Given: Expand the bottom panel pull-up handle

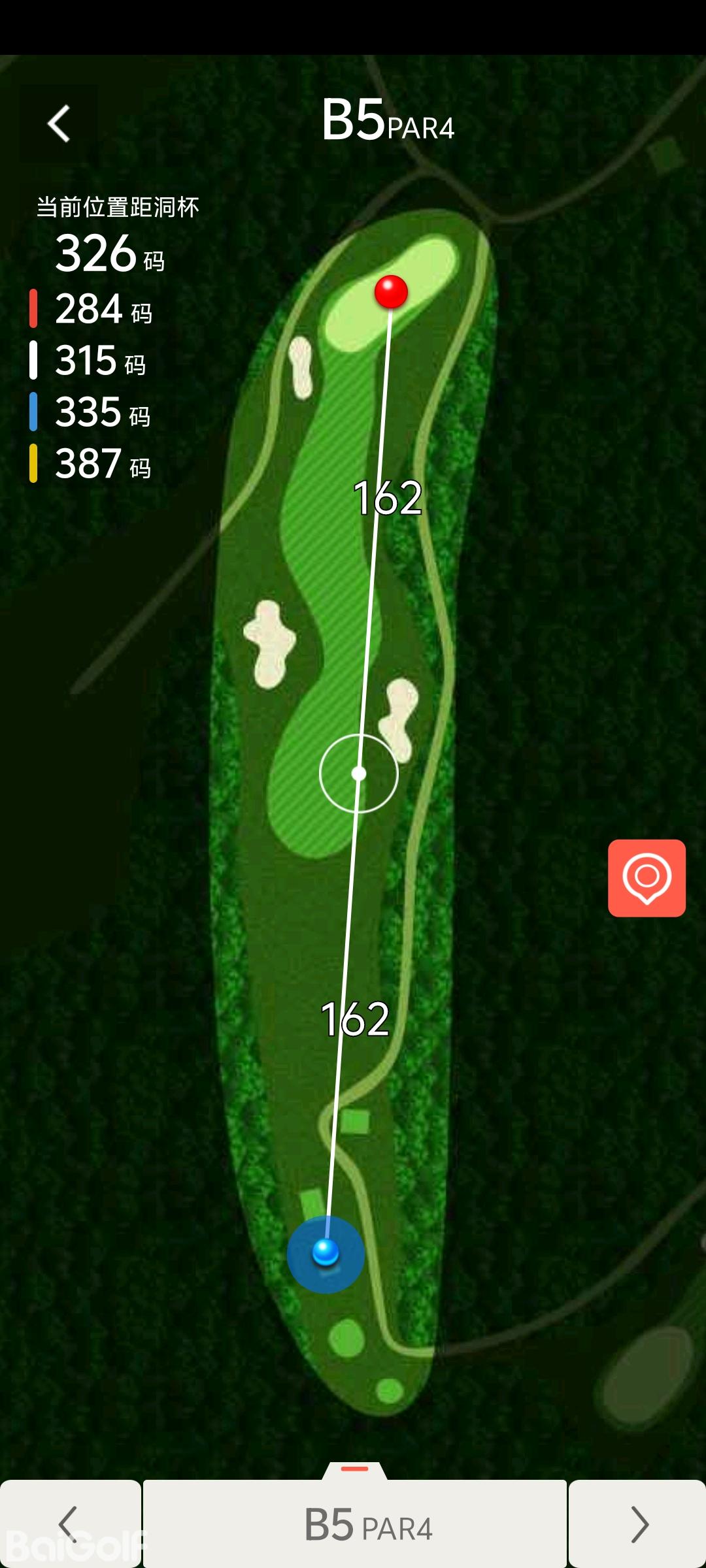Looking at the screenshot, I should click(355, 1470).
